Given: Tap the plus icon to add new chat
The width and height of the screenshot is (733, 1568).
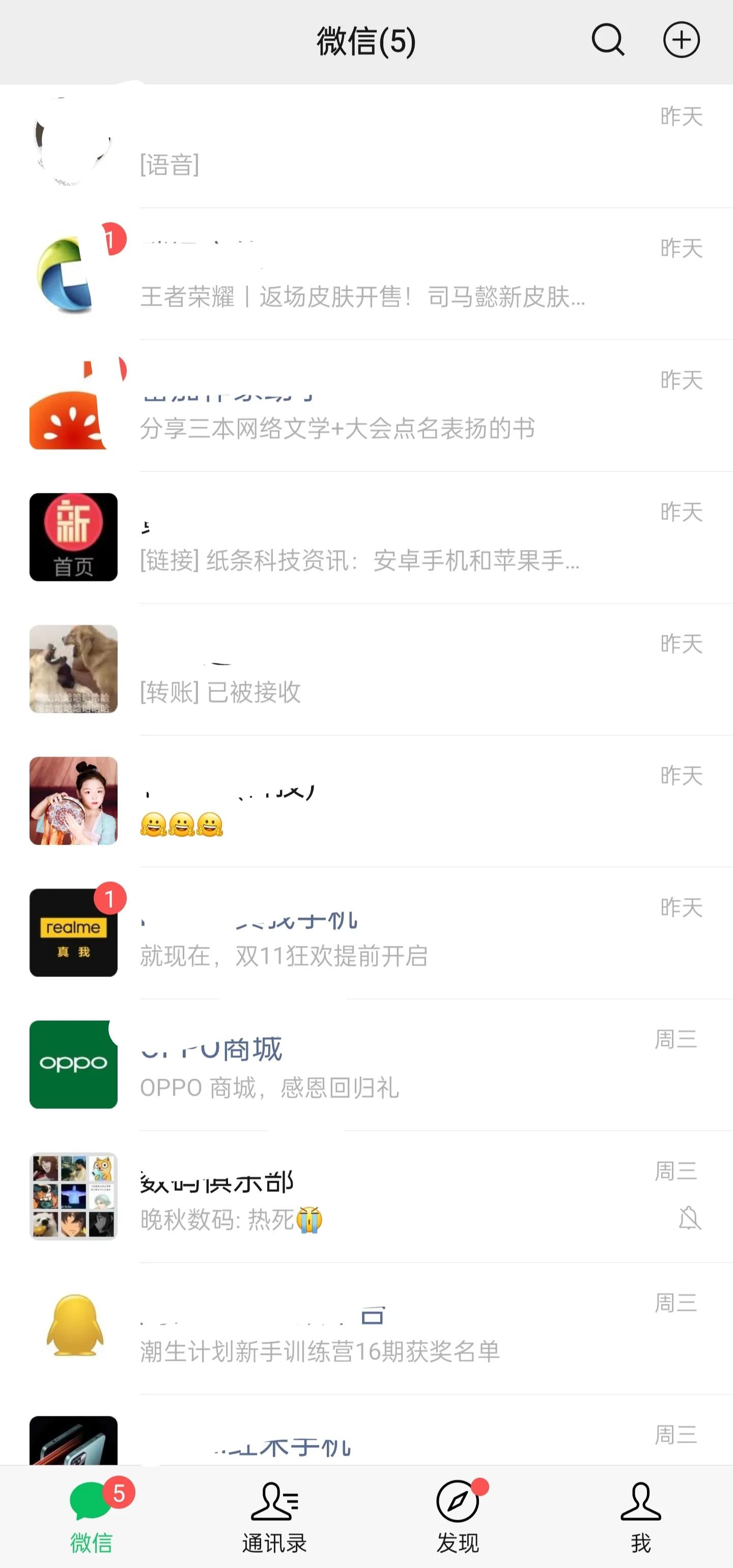Looking at the screenshot, I should (682, 39).
